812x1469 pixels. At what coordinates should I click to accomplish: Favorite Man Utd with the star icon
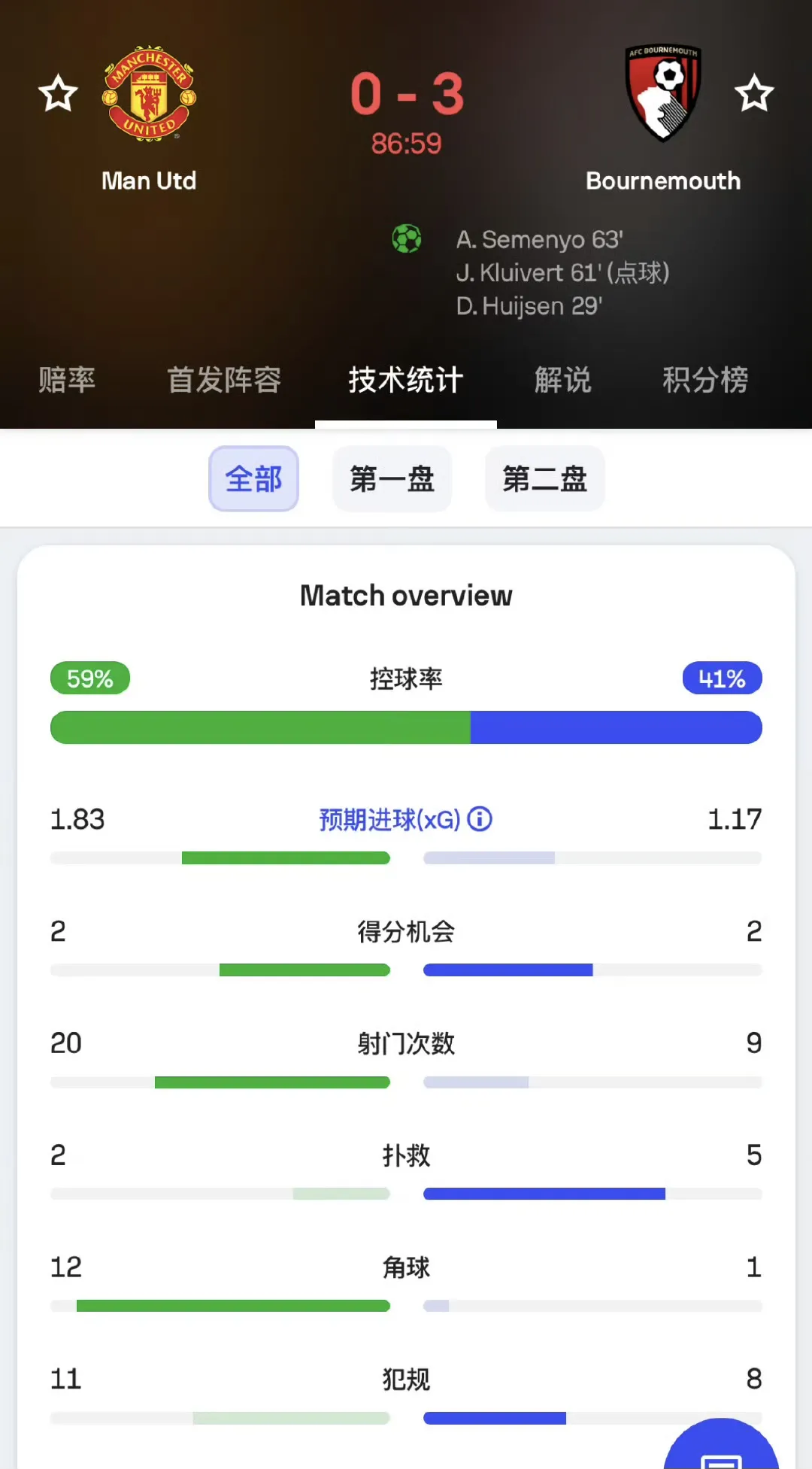coord(58,93)
